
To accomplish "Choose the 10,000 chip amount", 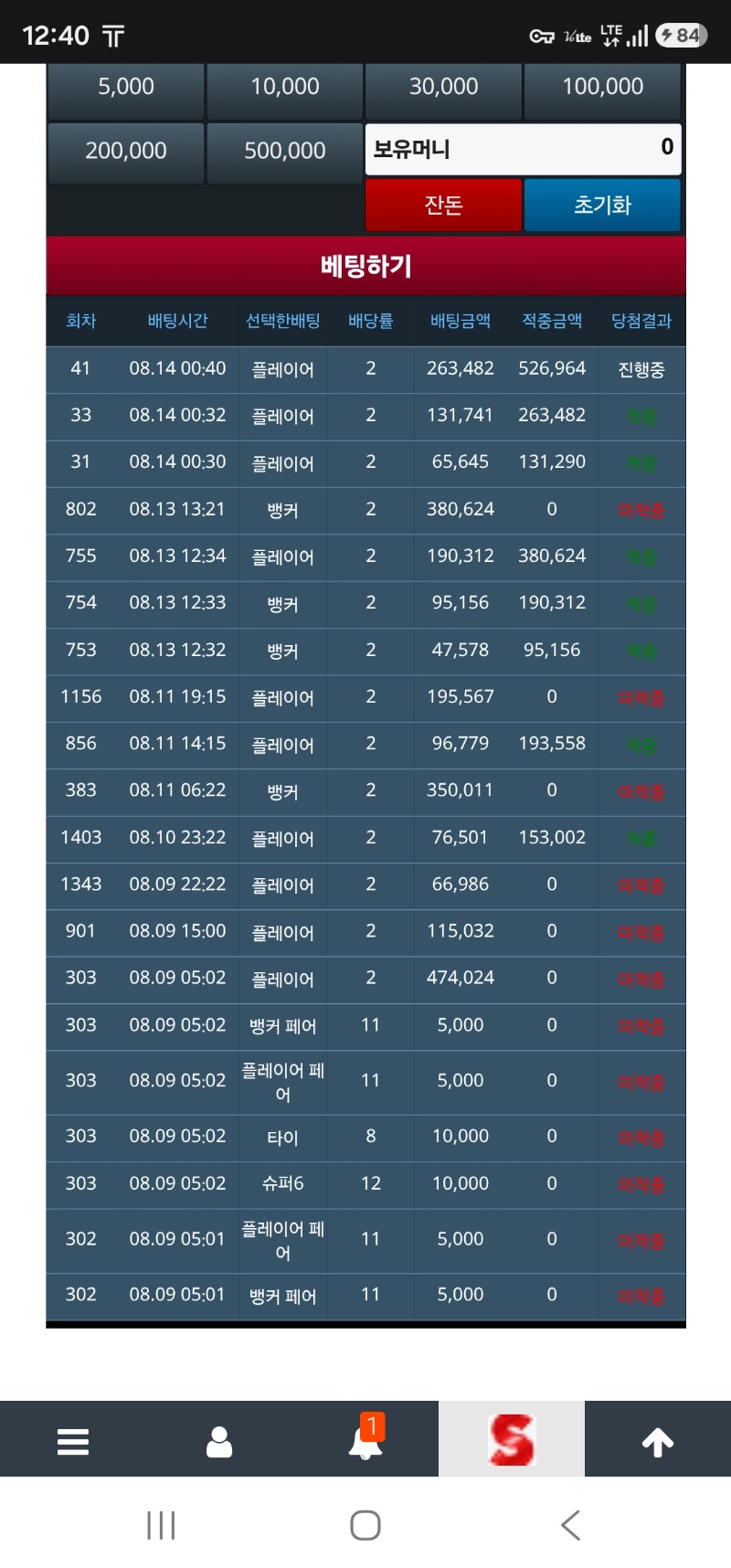I will pos(285,89).
